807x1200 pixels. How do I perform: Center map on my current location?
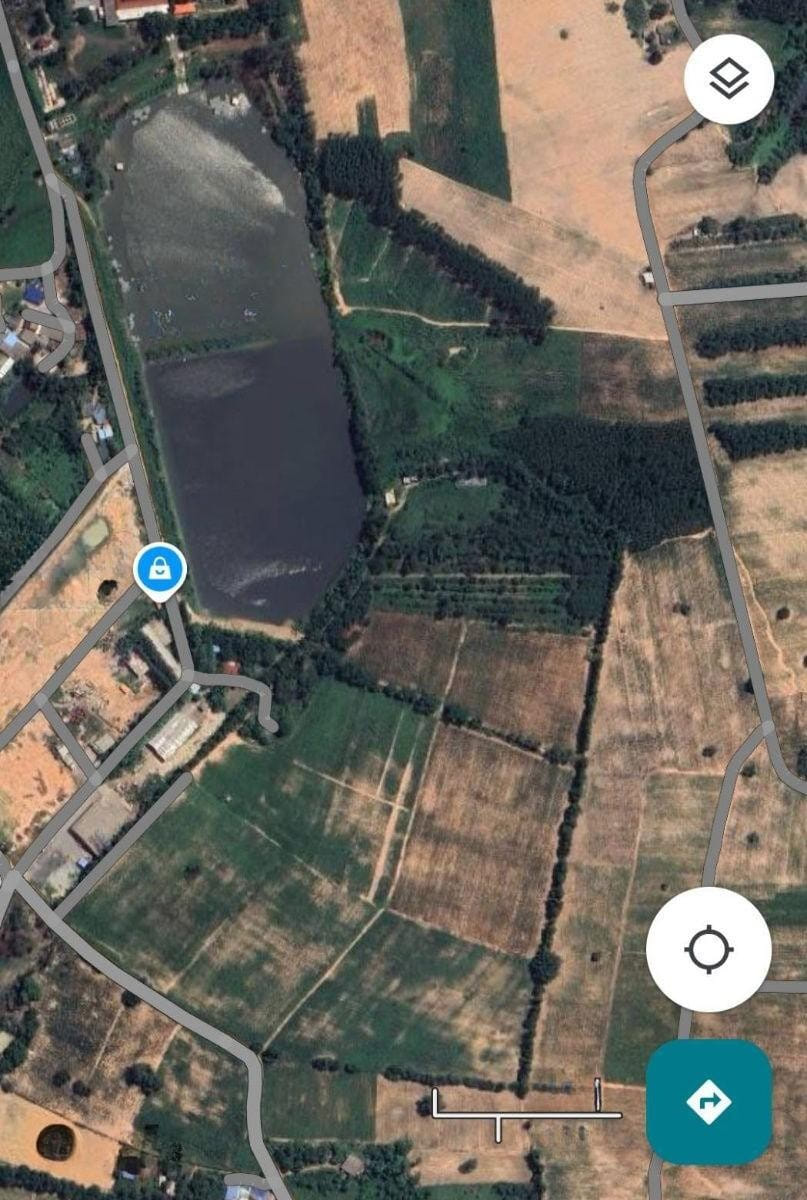tap(708, 948)
